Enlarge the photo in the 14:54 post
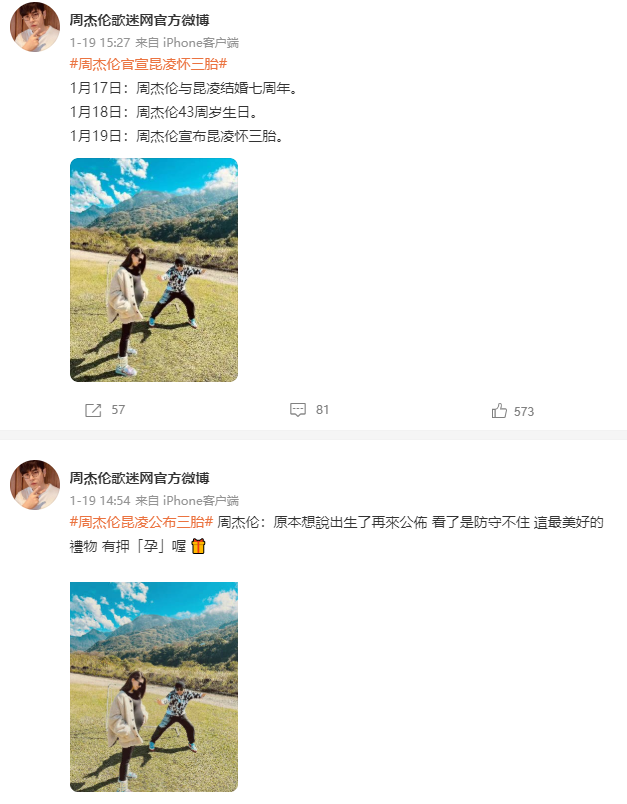The image size is (627, 804). [154, 687]
